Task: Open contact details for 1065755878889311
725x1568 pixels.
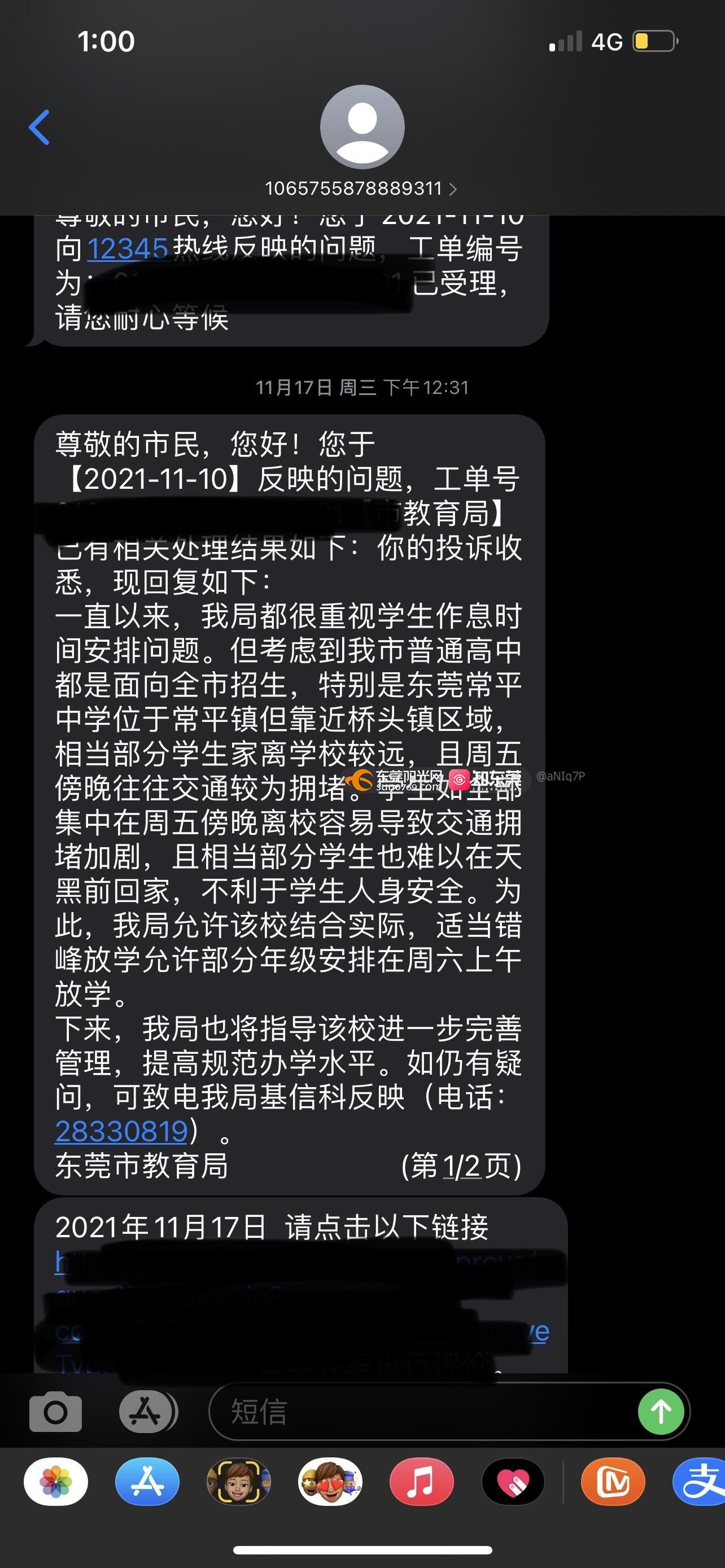Action: 361,188
